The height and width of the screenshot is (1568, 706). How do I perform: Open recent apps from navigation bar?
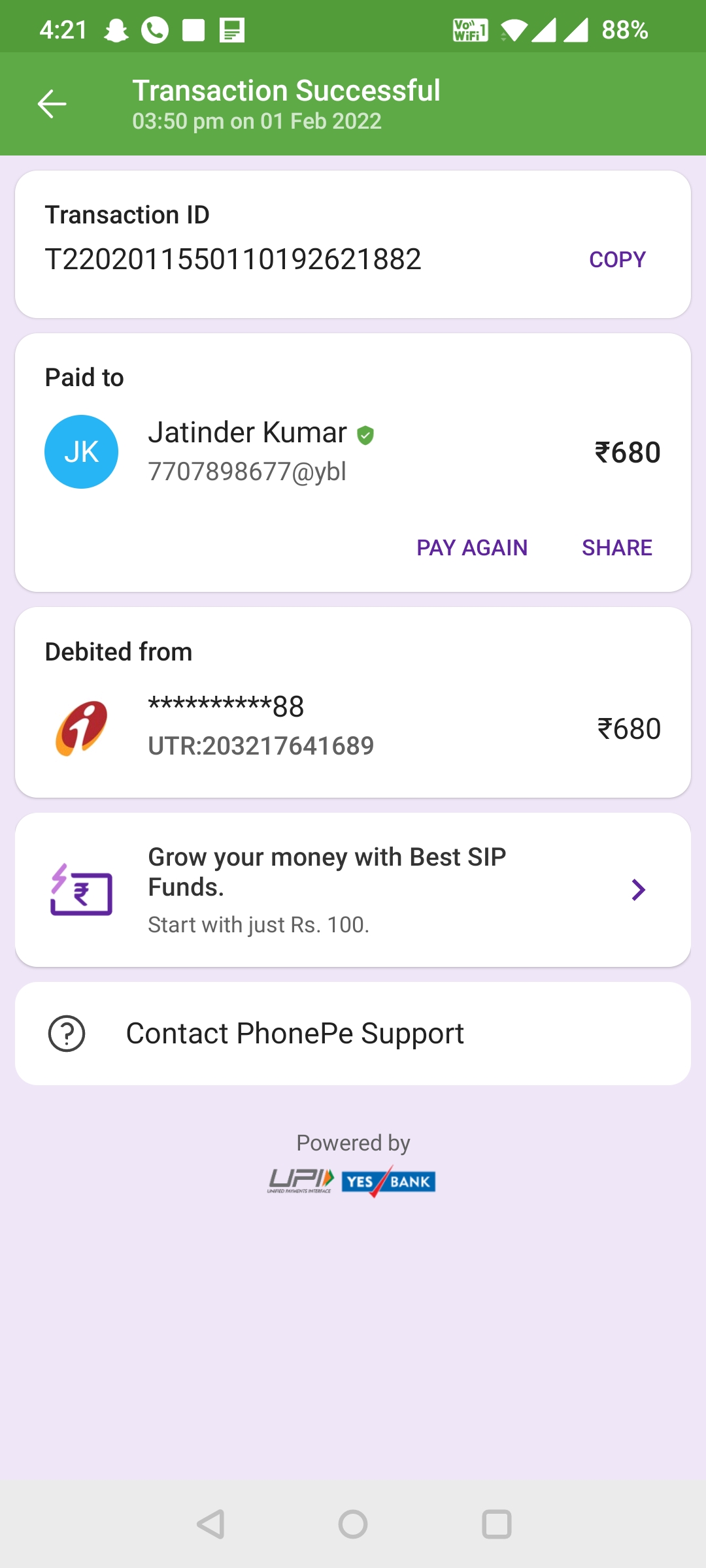(x=496, y=1524)
